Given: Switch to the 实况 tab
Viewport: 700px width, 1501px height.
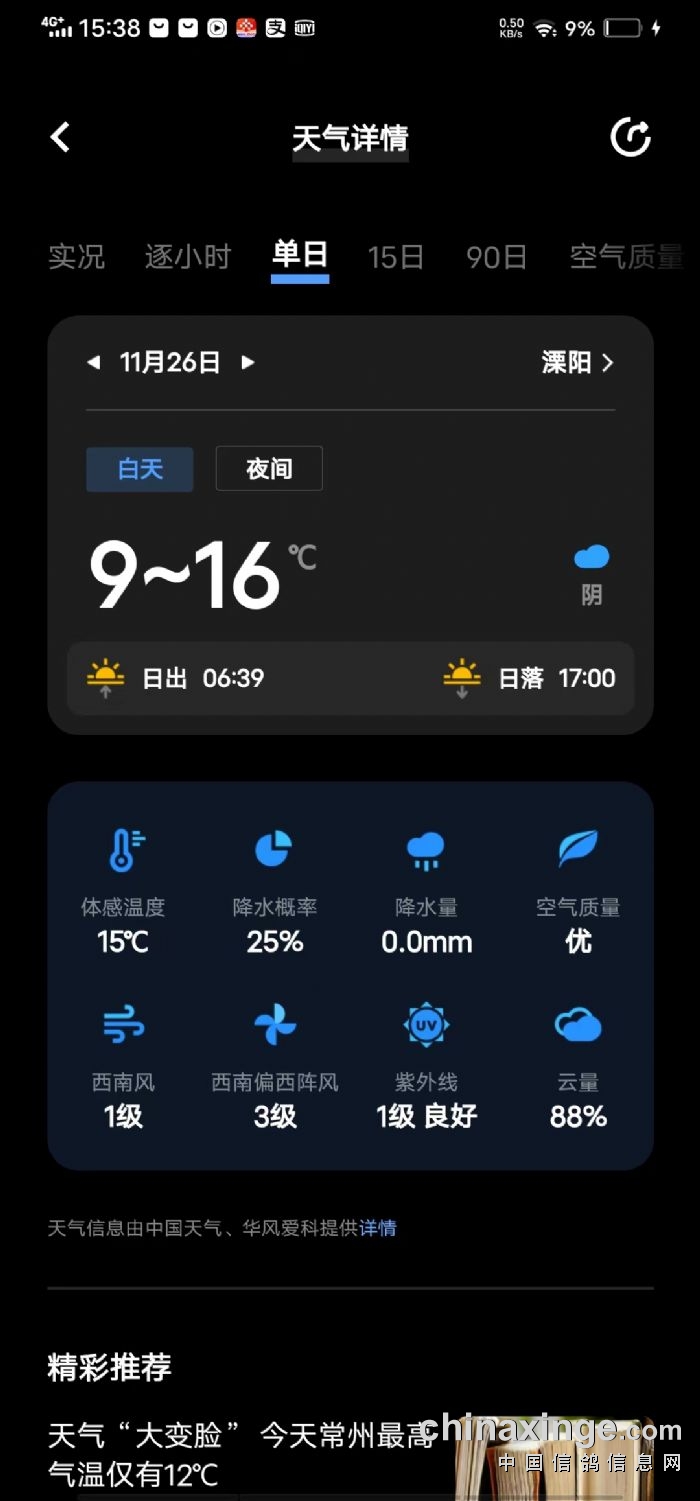Looking at the screenshot, I should point(76,257).
